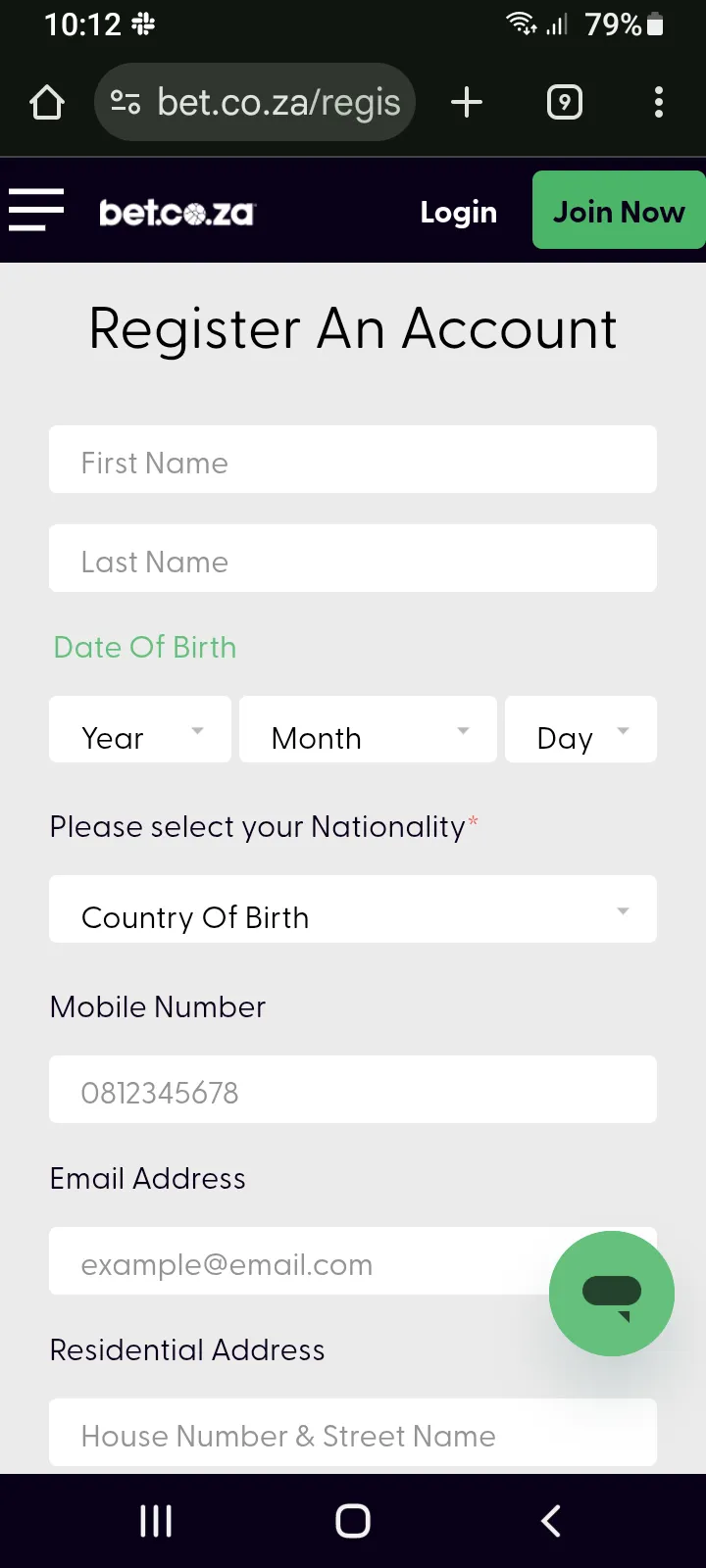Open Chrome's three-dot browser menu
The image size is (706, 1568).
coord(658,102)
